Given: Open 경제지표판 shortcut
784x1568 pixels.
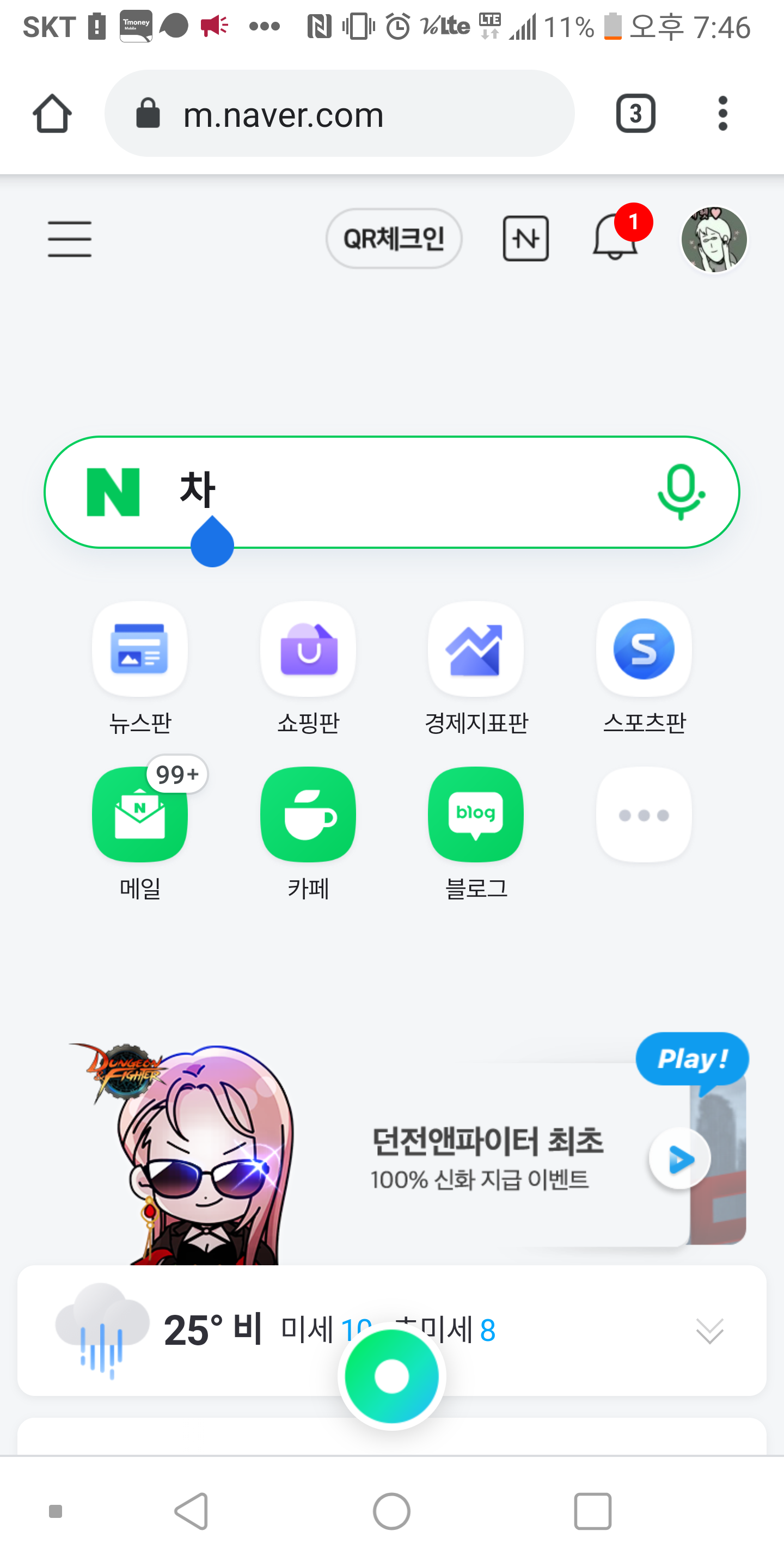Looking at the screenshot, I should [x=476, y=650].
